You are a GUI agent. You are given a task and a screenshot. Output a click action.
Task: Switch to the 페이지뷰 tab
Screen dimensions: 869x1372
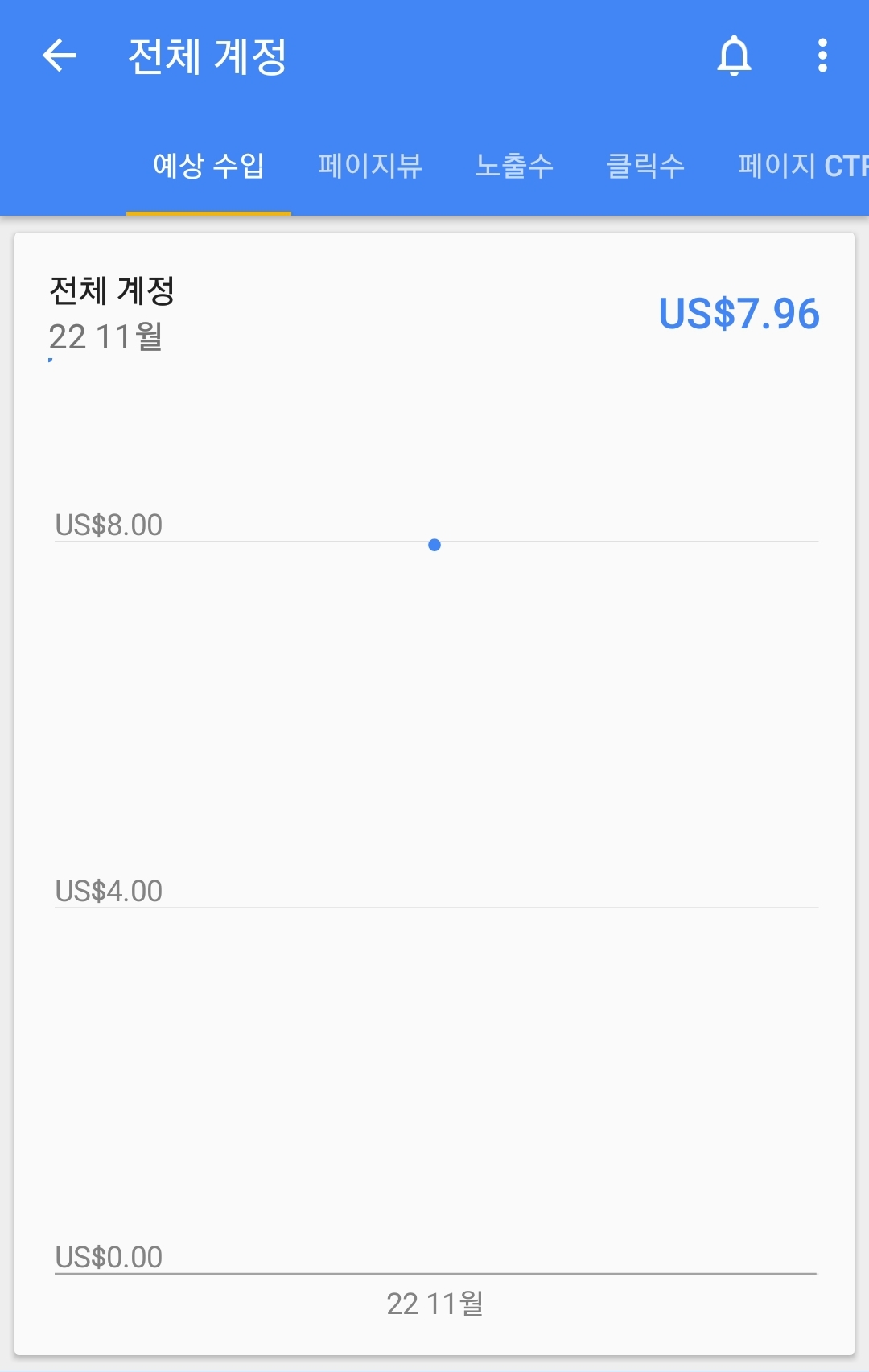tap(370, 166)
